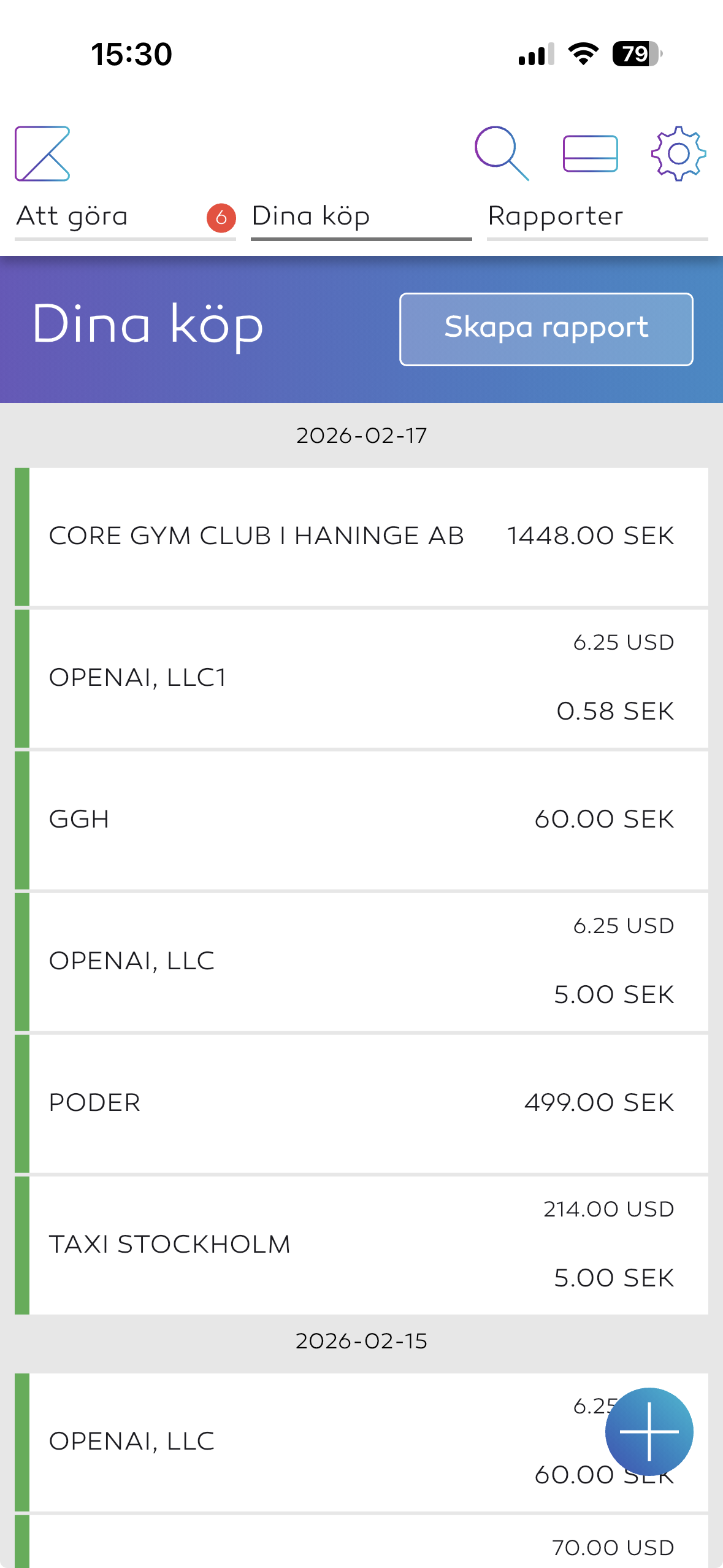The height and width of the screenshot is (1568, 723).
Task: Tap the 2026-02-15 date header
Action: 361,1340
